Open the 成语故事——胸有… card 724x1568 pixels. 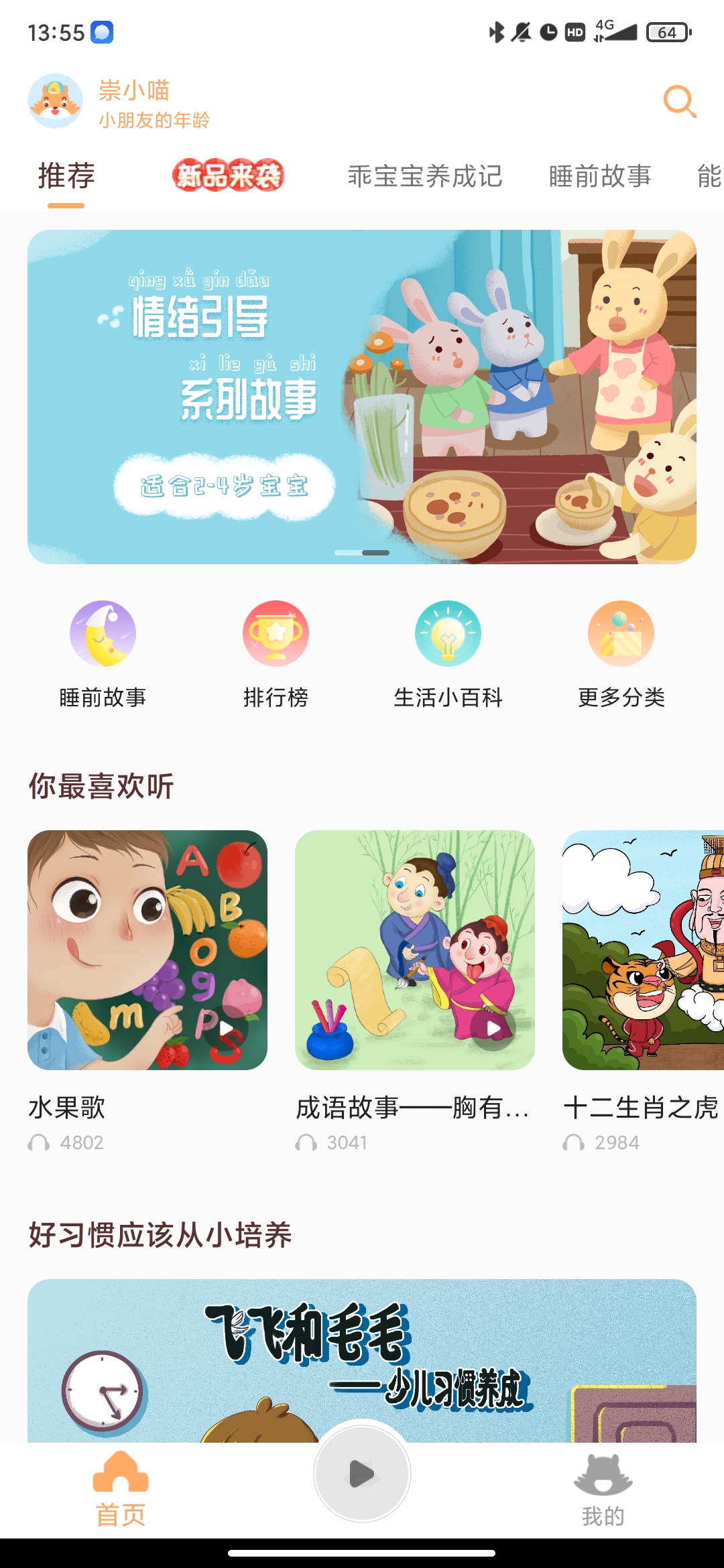pos(414,950)
